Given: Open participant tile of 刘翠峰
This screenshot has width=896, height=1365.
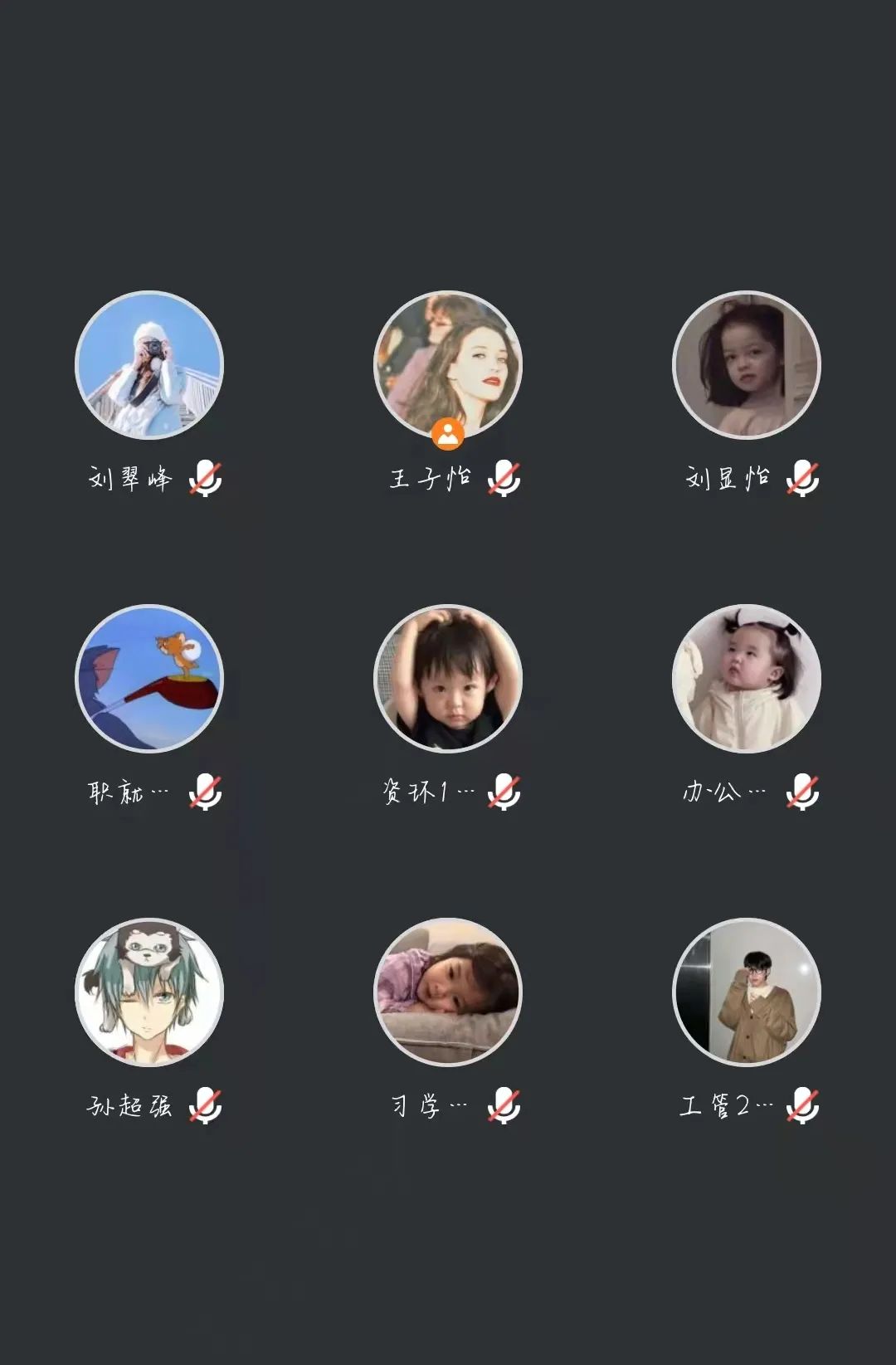Looking at the screenshot, I should tap(149, 365).
